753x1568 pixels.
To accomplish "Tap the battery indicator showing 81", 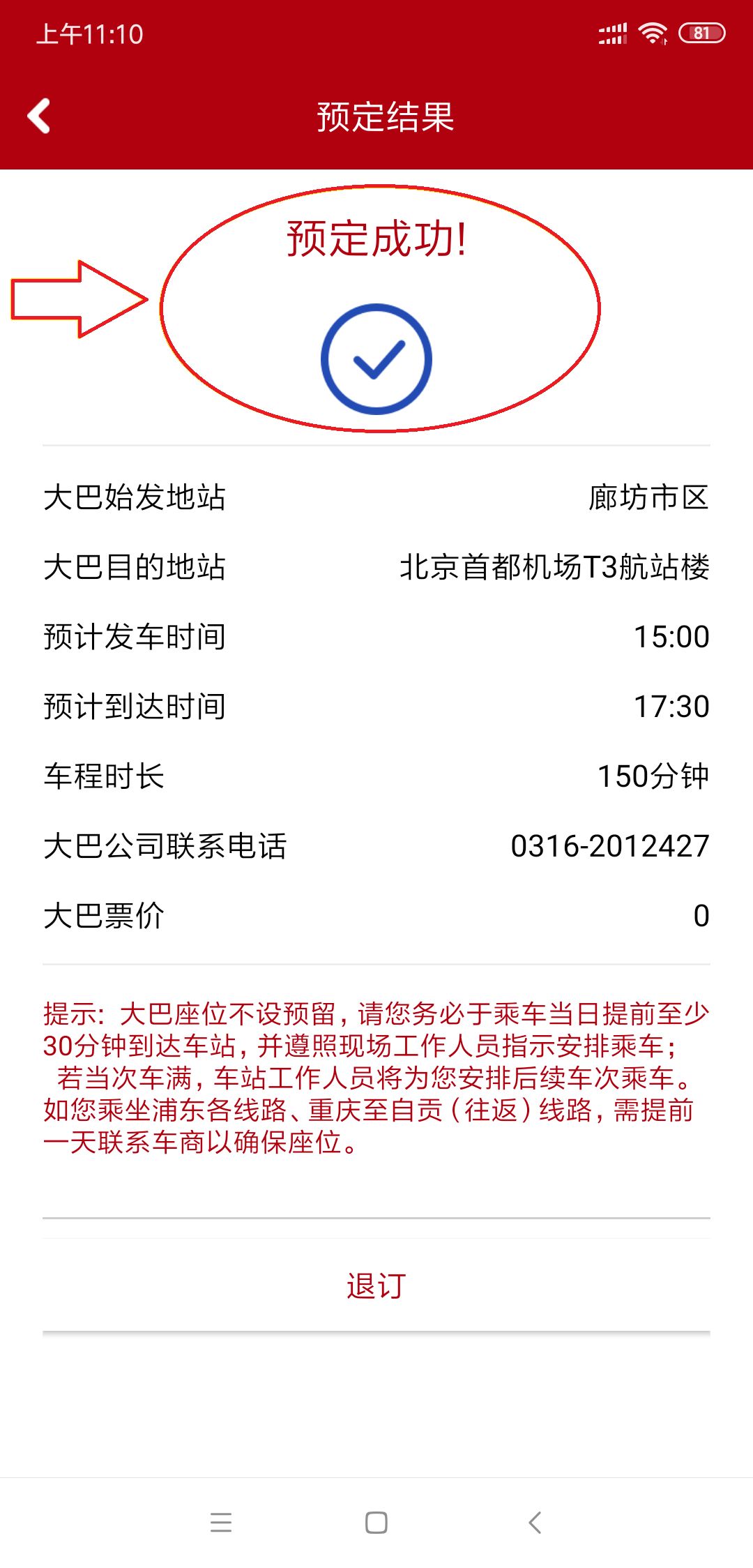I will coord(699,31).
